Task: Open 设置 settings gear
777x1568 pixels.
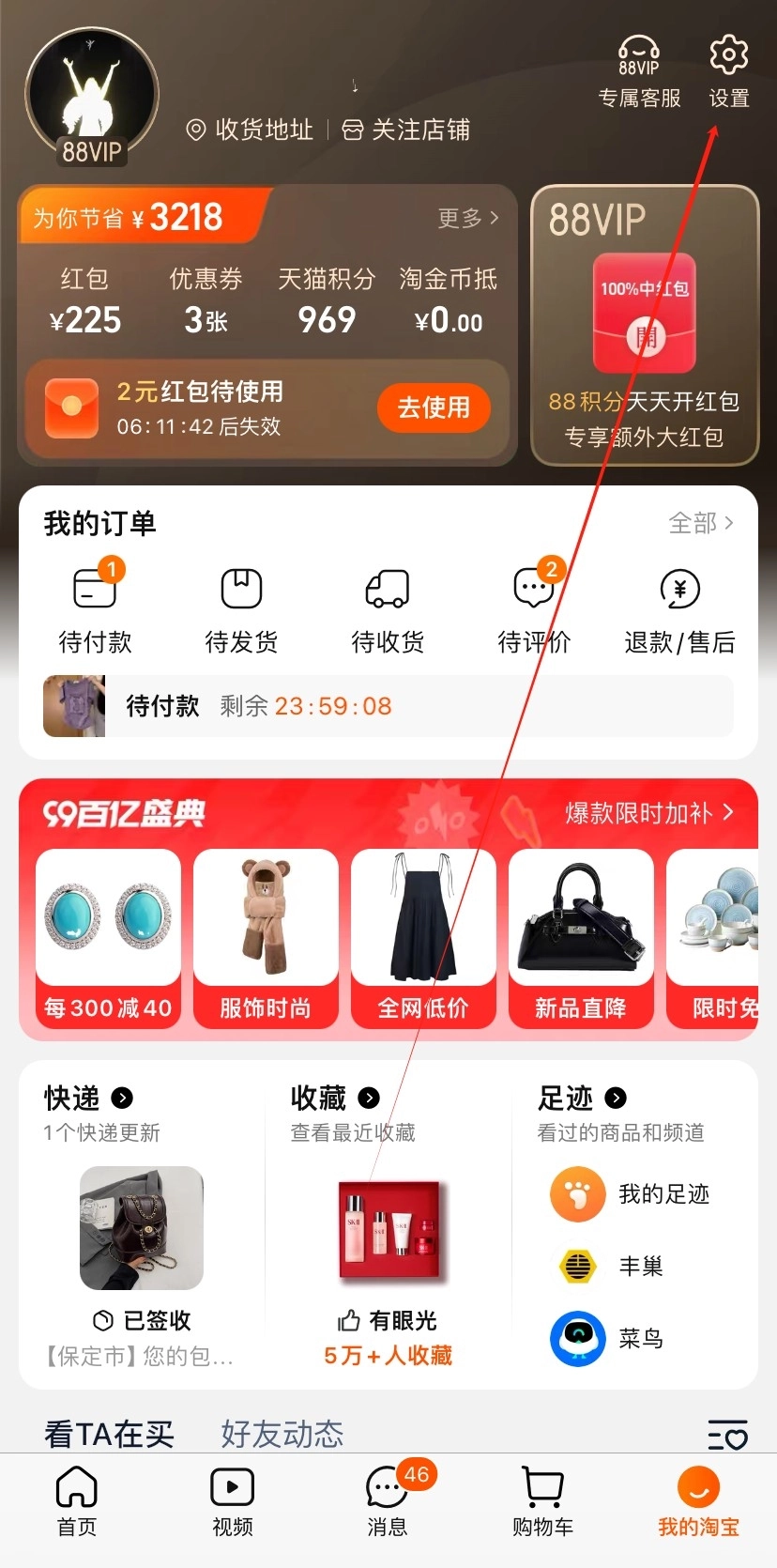Action: (x=728, y=69)
